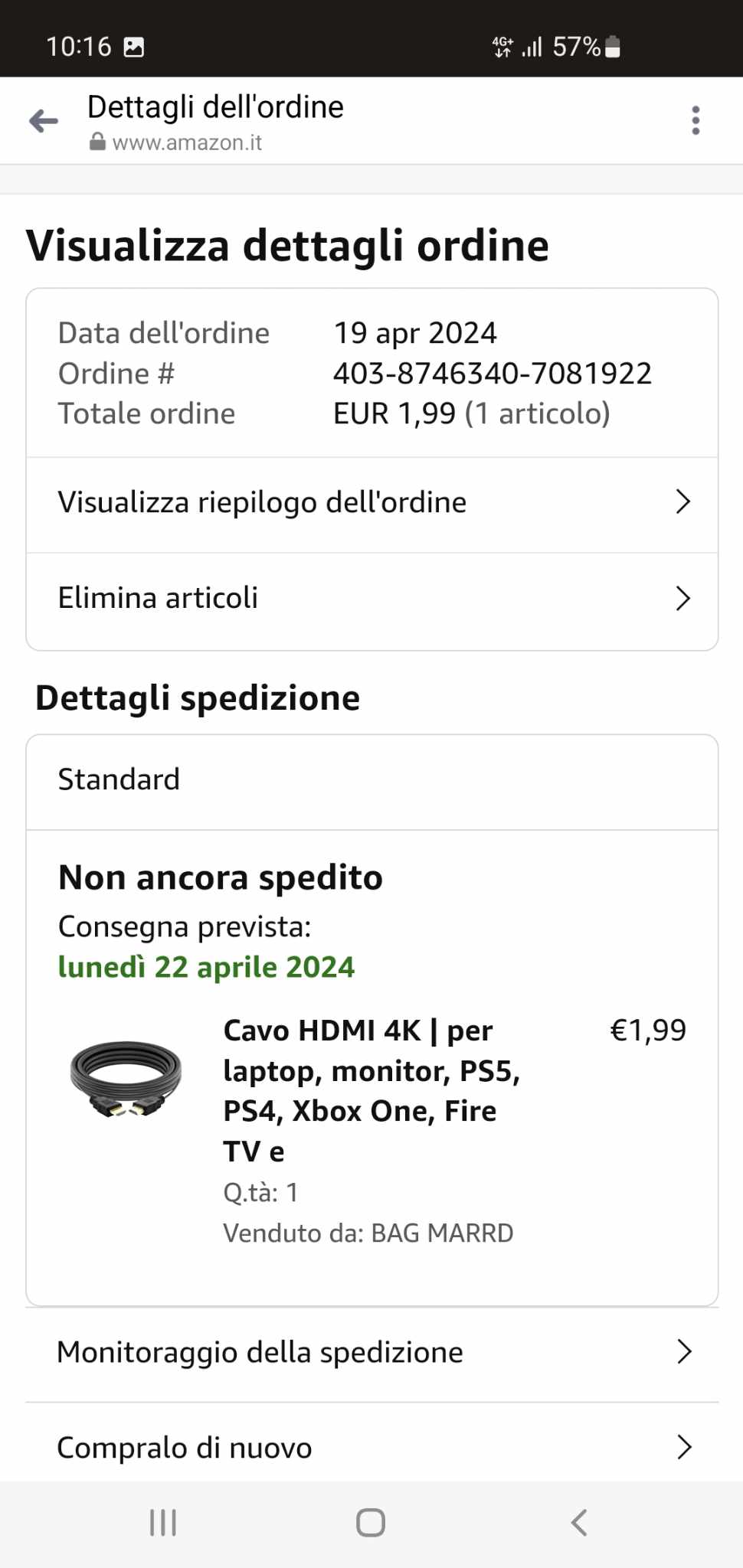Open the three-dot overflow menu
Image resolution: width=743 pixels, height=1568 pixels.
pos(695,121)
